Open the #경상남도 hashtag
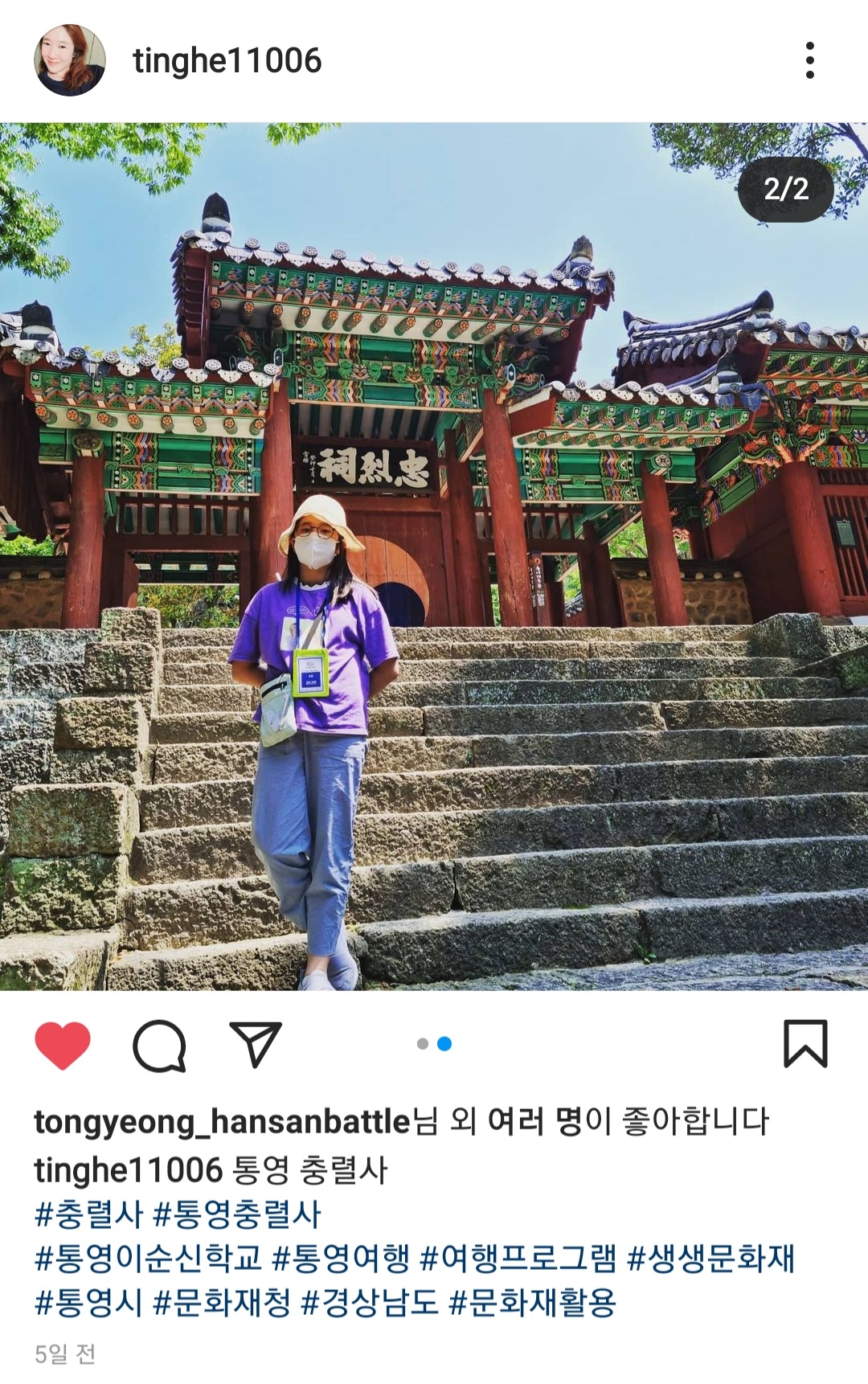 [x=370, y=1302]
